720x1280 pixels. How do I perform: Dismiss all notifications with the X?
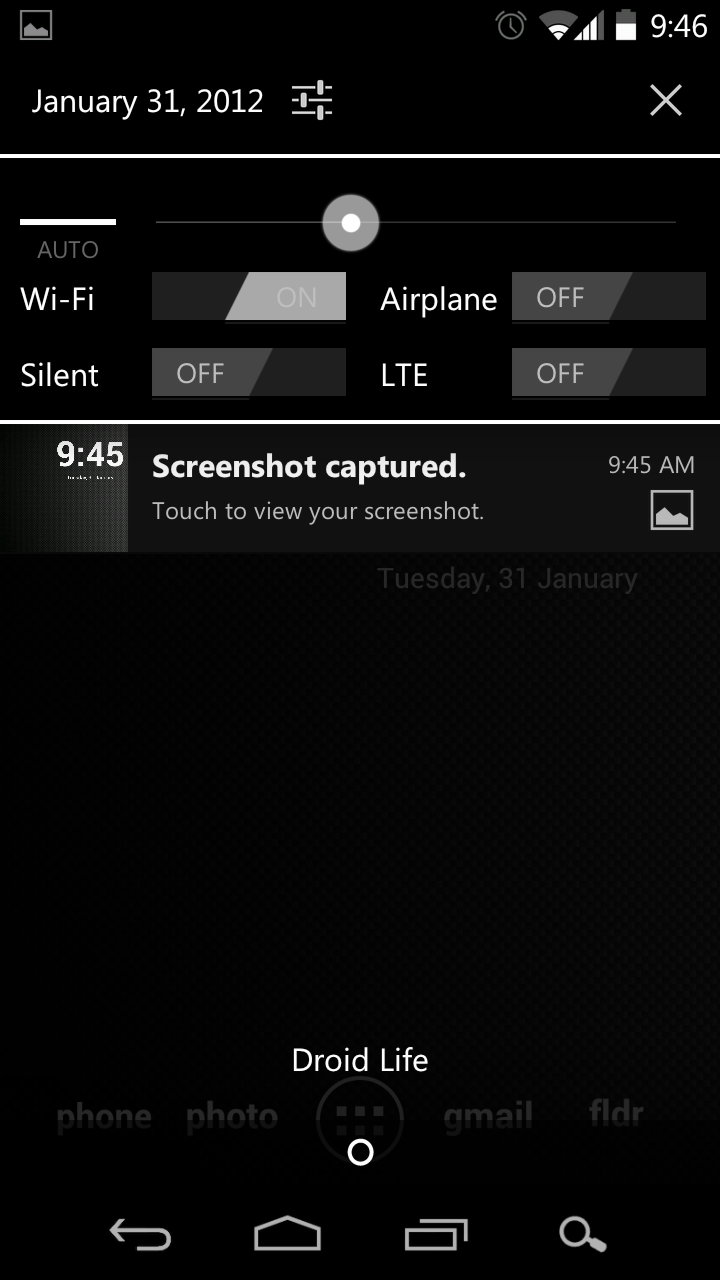[x=665, y=100]
